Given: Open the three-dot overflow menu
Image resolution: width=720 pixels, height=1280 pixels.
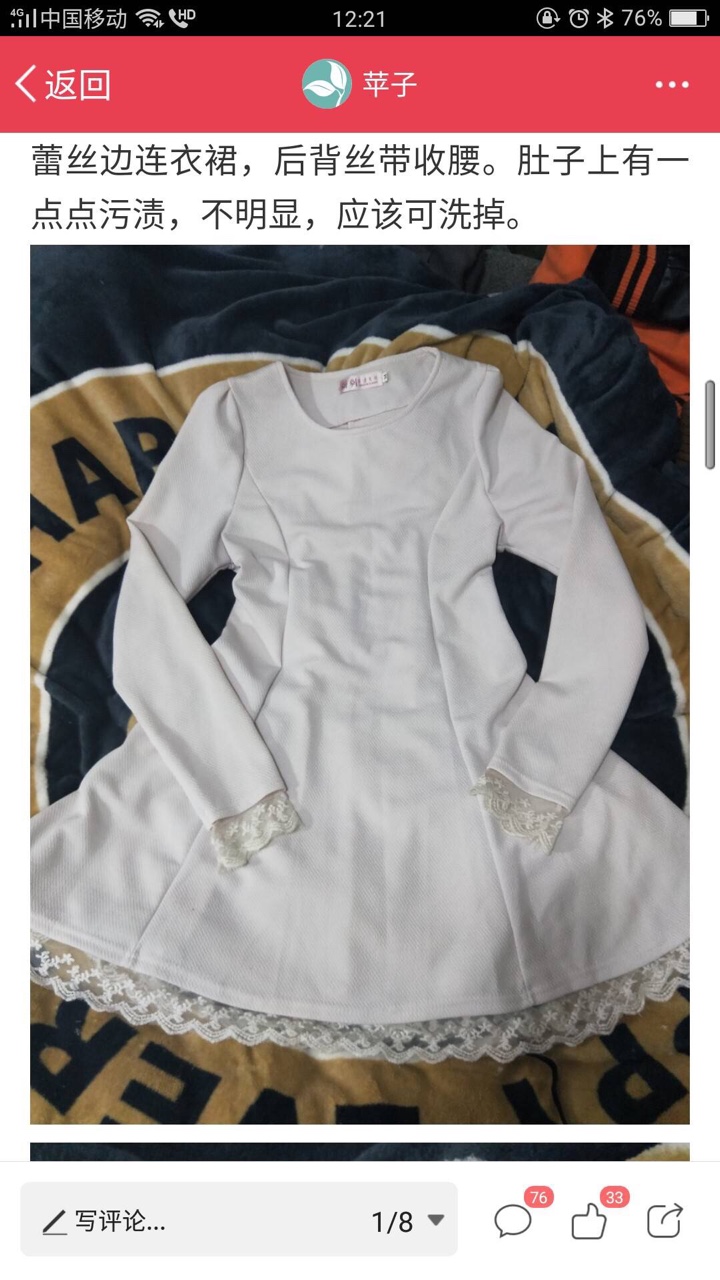Looking at the screenshot, I should [x=672, y=85].
